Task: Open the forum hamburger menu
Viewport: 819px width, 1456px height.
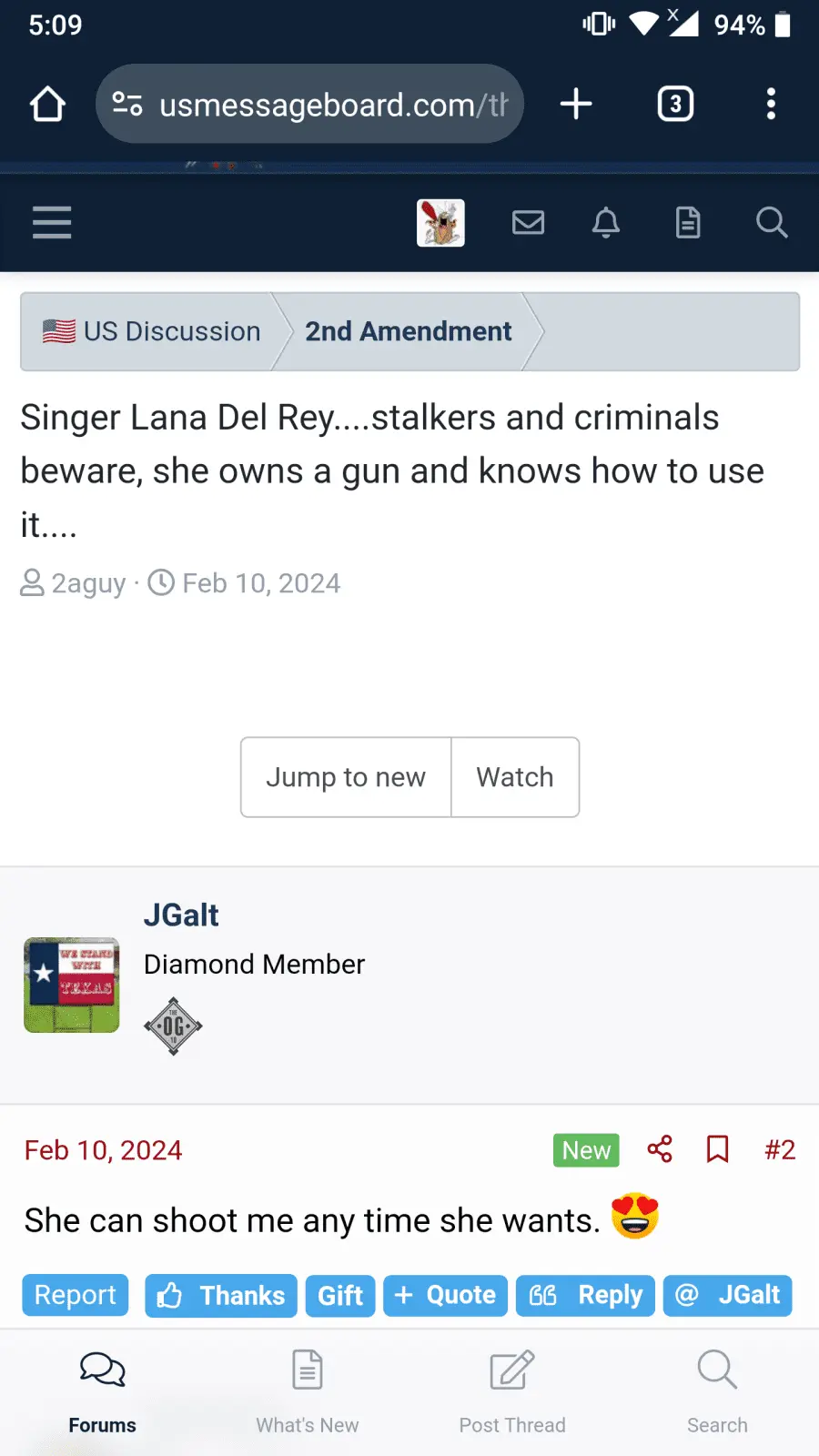Action: click(x=52, y=222)
